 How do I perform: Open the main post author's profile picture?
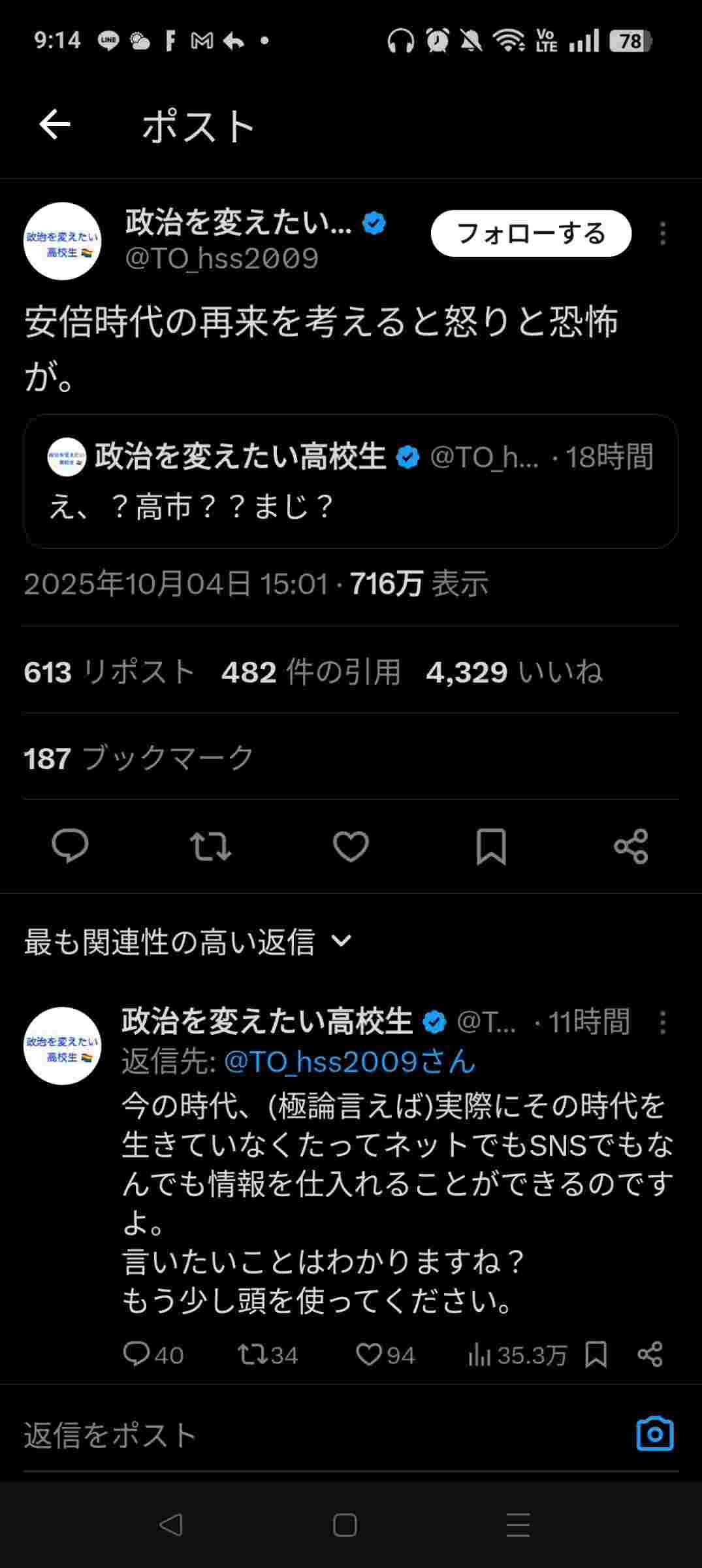[63, 241]
